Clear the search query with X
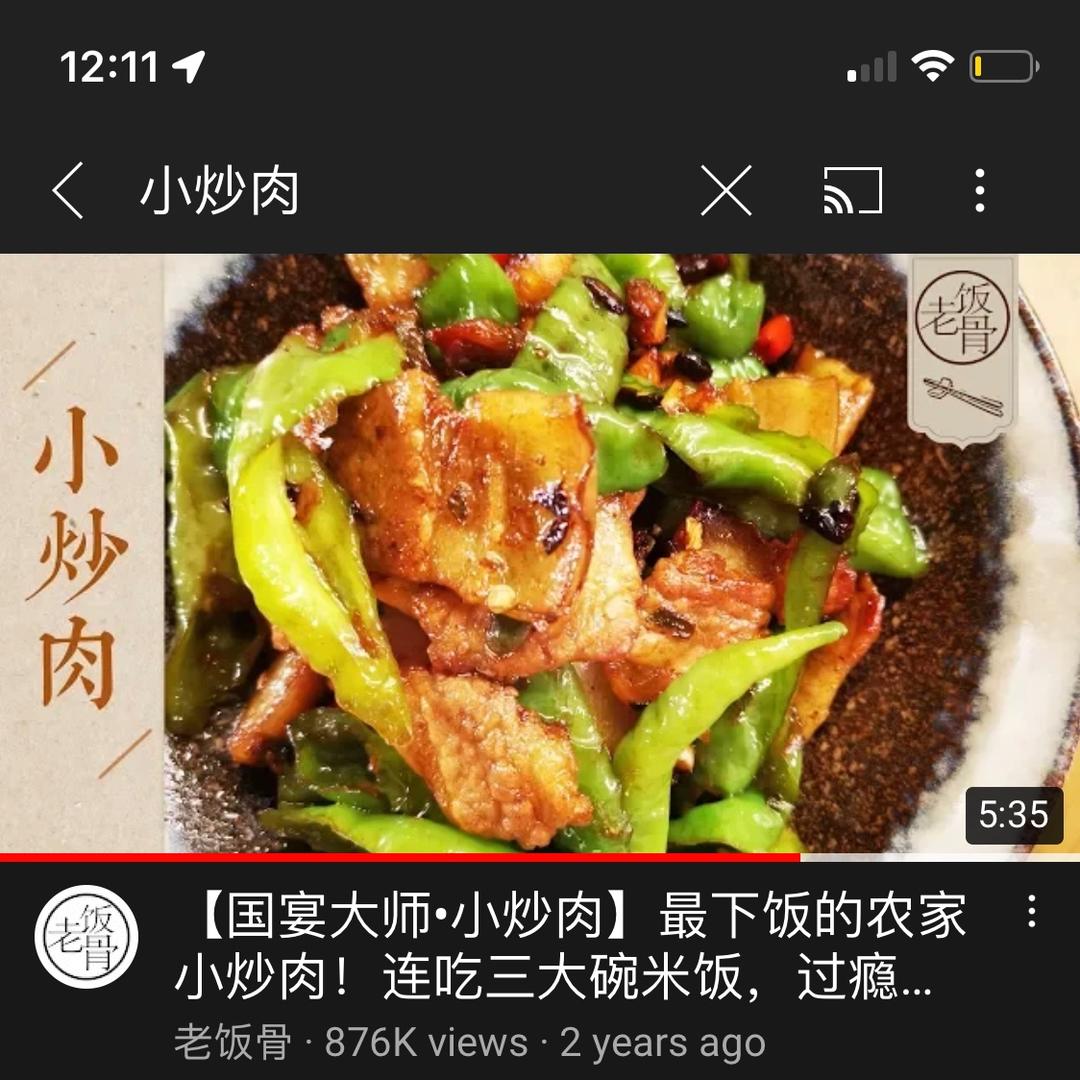Screen dimensions: 1080x1080 pyautogui.click(x=726, y=191)
